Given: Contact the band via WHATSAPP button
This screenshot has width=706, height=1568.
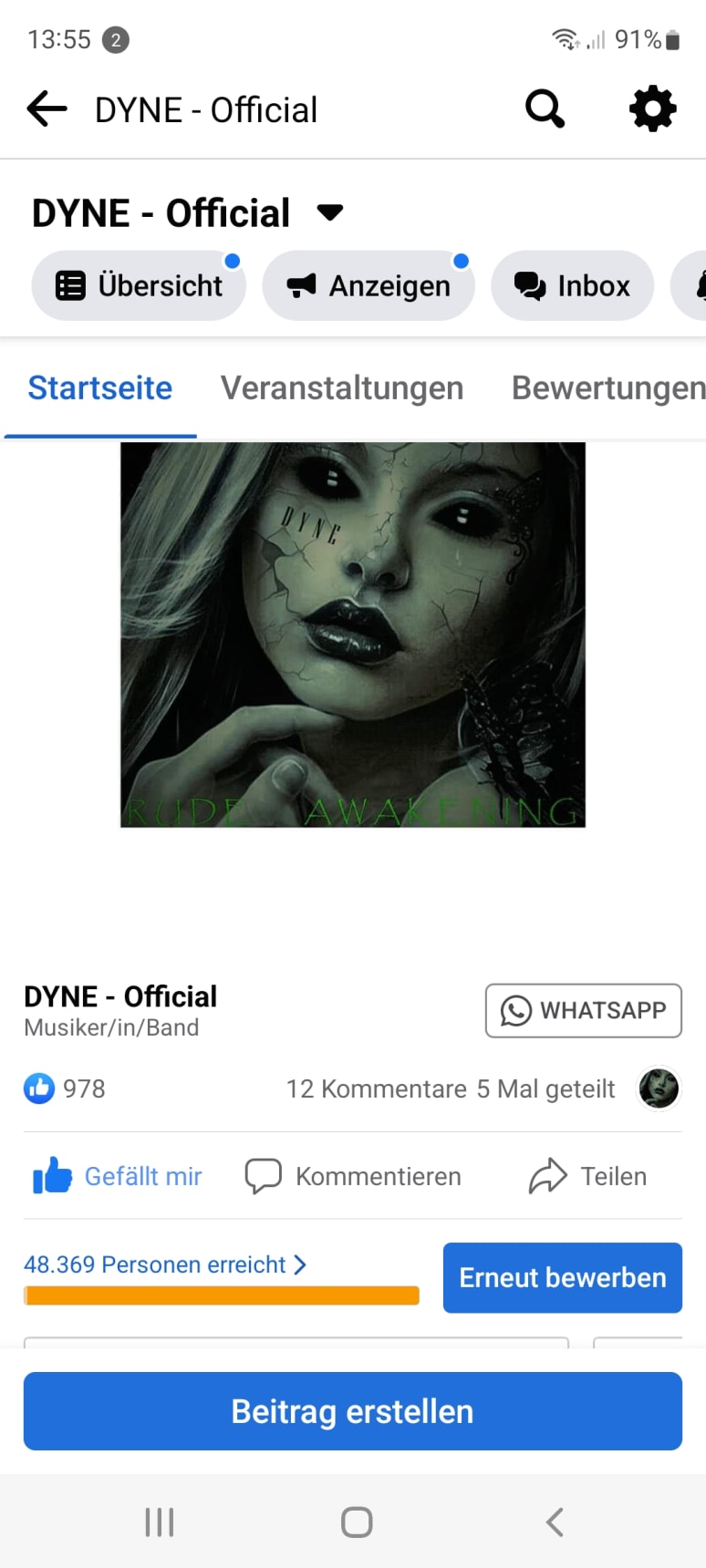Looking at the screenshot, I should click(x=583, y=1010).
